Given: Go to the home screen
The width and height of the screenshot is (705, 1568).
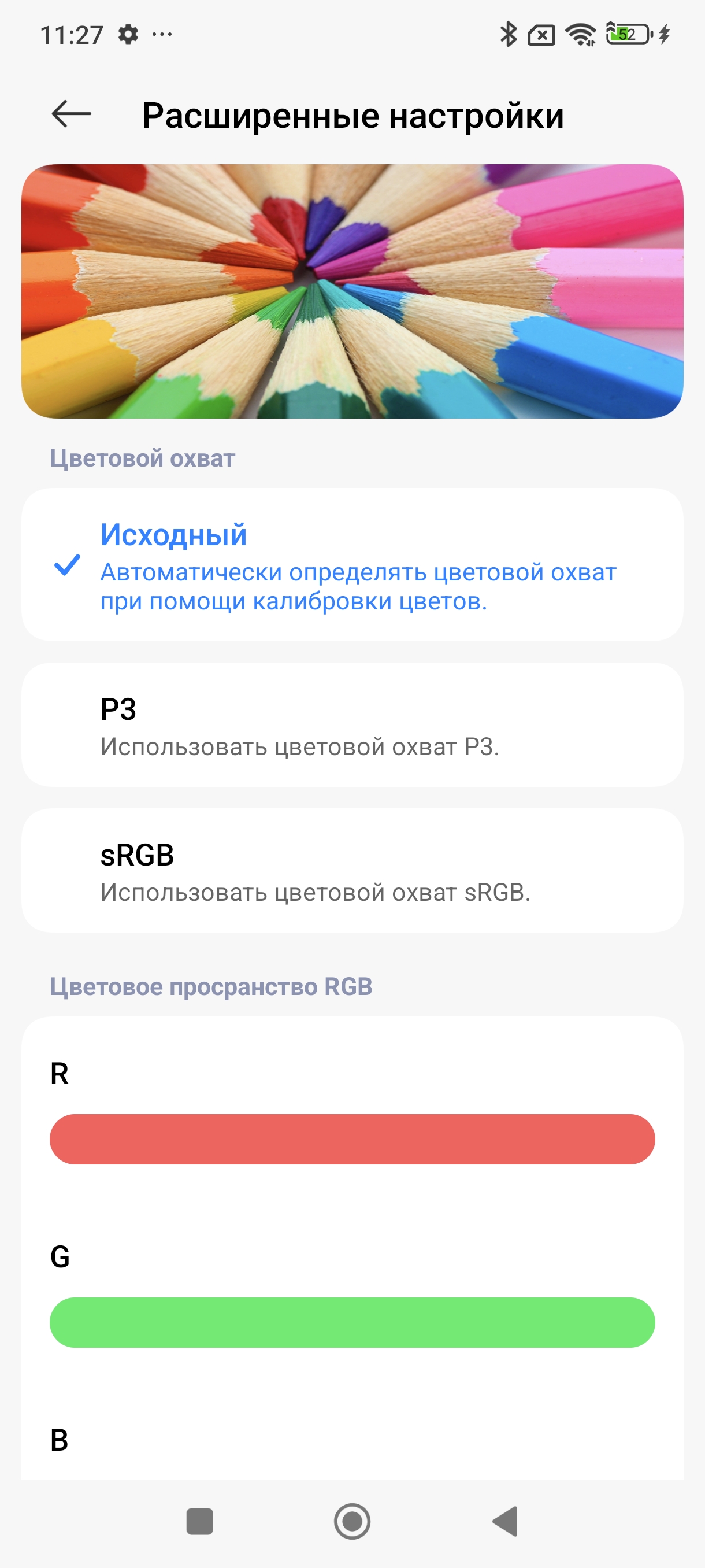Looking at the screenshot, I should click(352, 1521).
